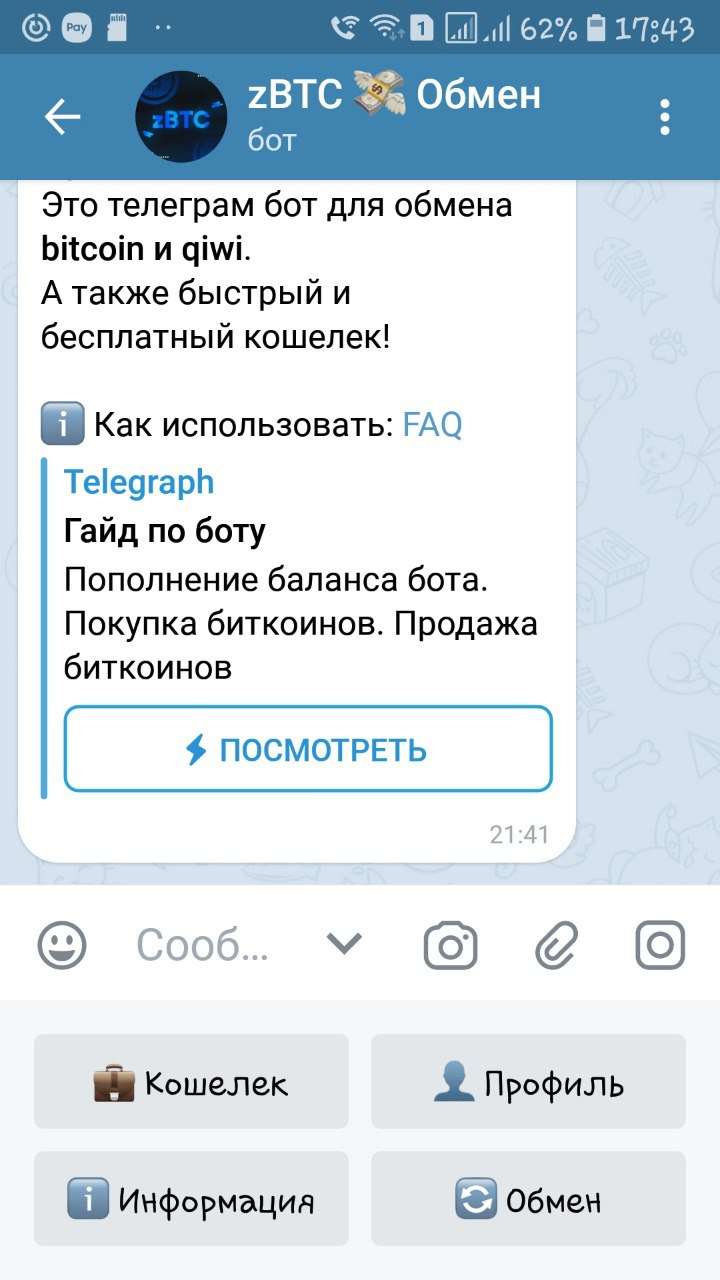Image resolution: width=720 pixels, height=1280 pixels.
Task: Attach a file with the paperclip
Action: point(556,944)
